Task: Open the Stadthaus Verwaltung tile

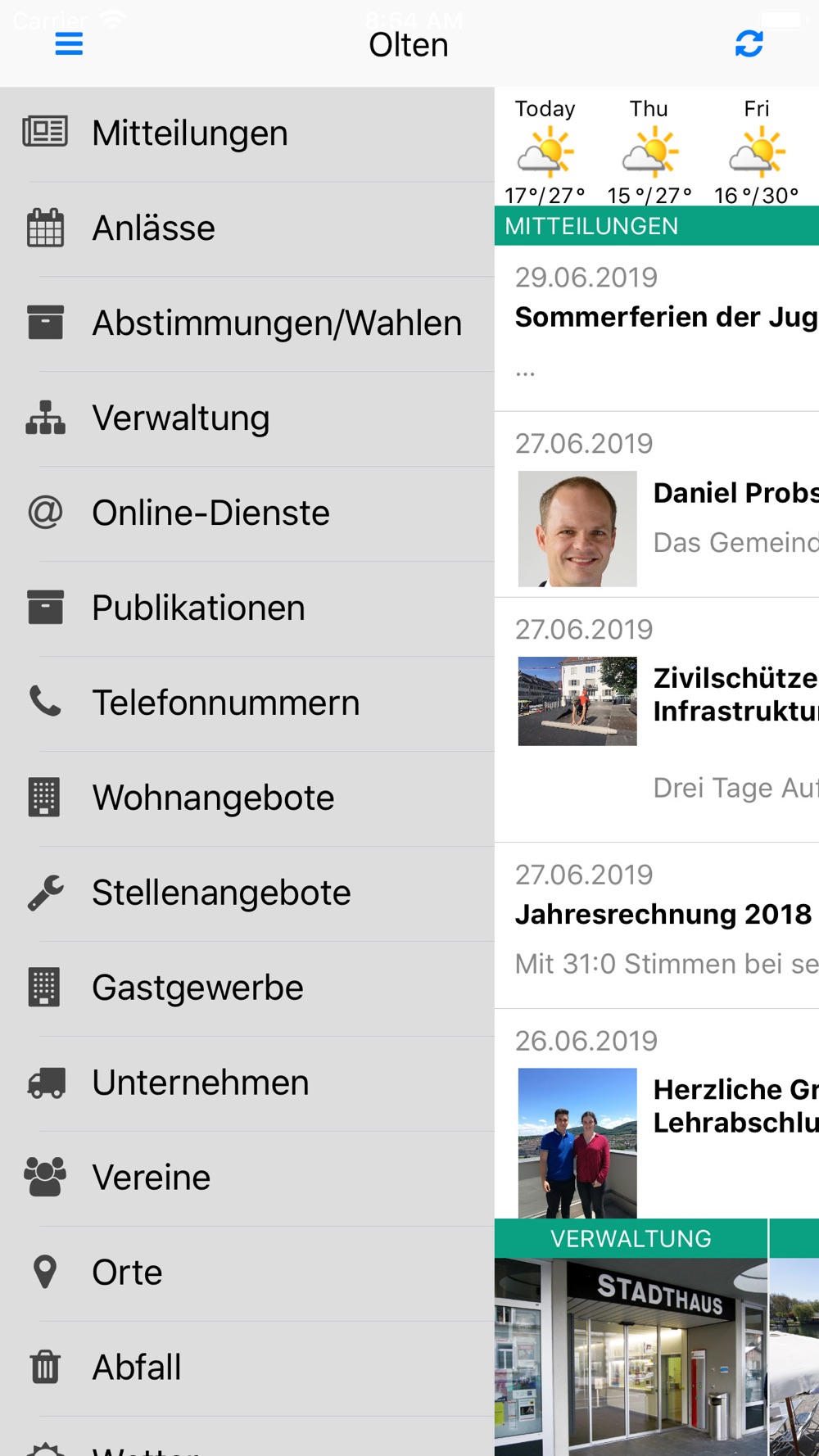Action: click(631, 1337)
